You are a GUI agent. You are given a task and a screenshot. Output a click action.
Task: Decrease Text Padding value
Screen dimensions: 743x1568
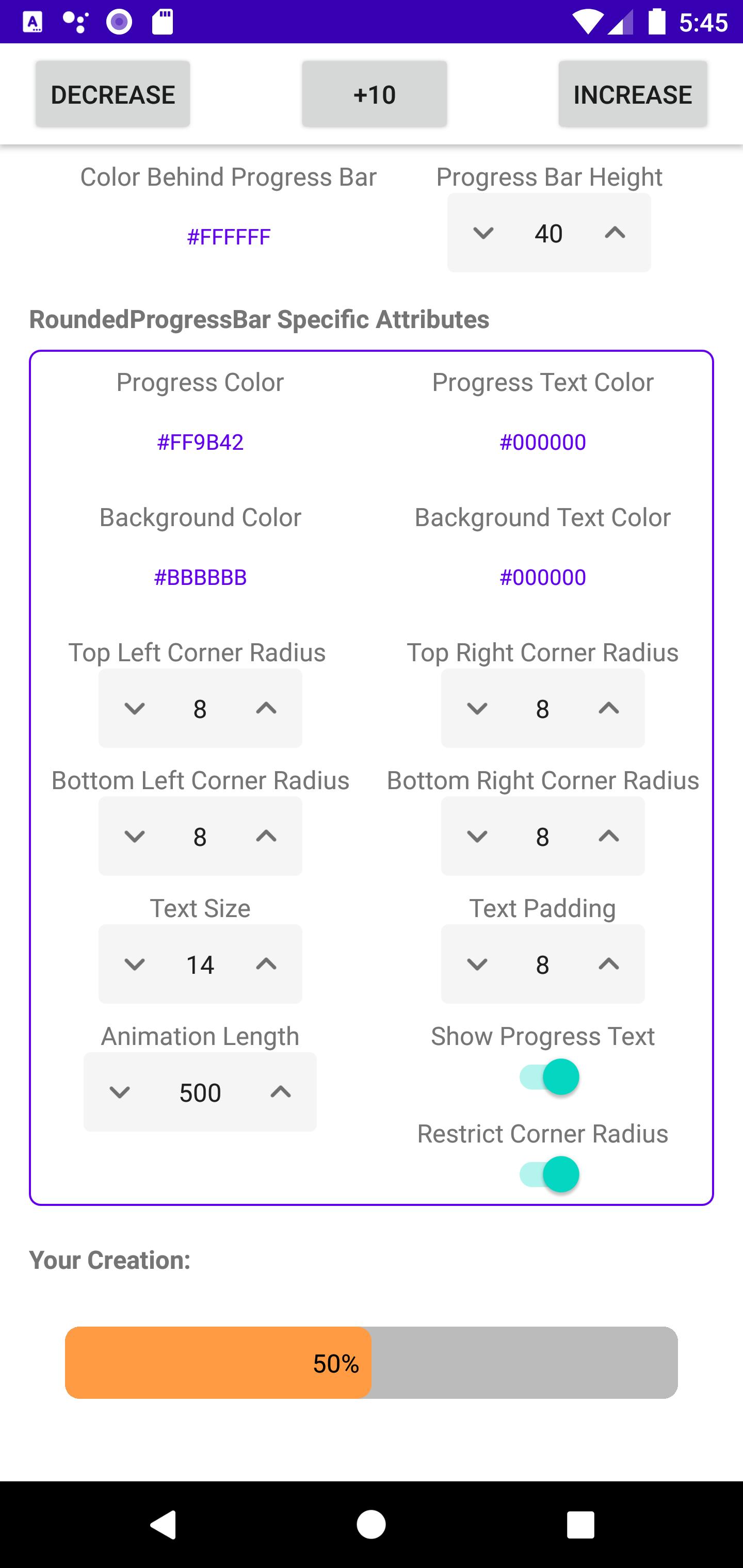coord(477,964)
